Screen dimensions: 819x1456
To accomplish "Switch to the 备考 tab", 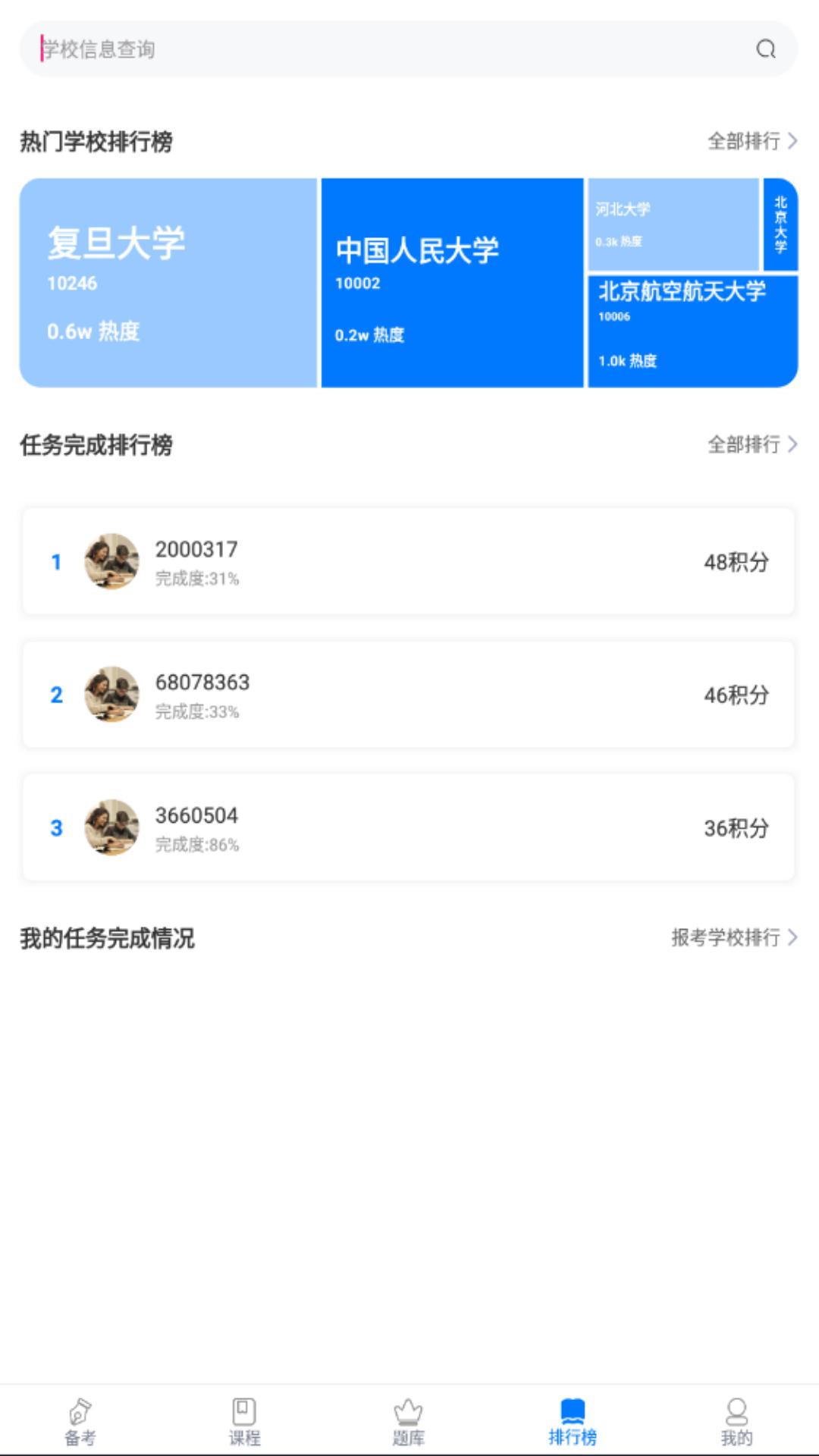I will click(80, 1422).
